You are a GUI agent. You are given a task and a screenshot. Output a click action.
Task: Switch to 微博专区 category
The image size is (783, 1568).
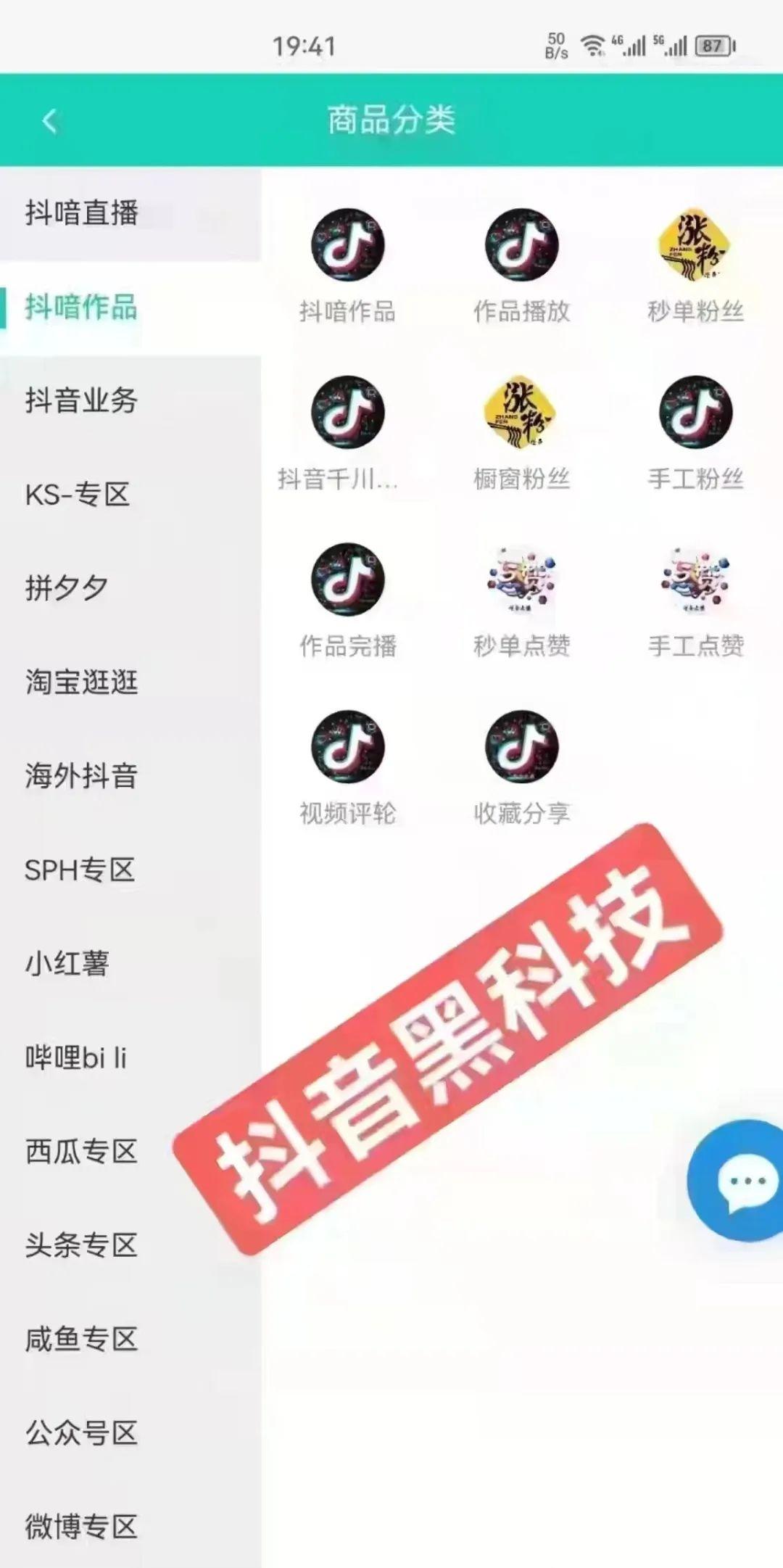130,1526
